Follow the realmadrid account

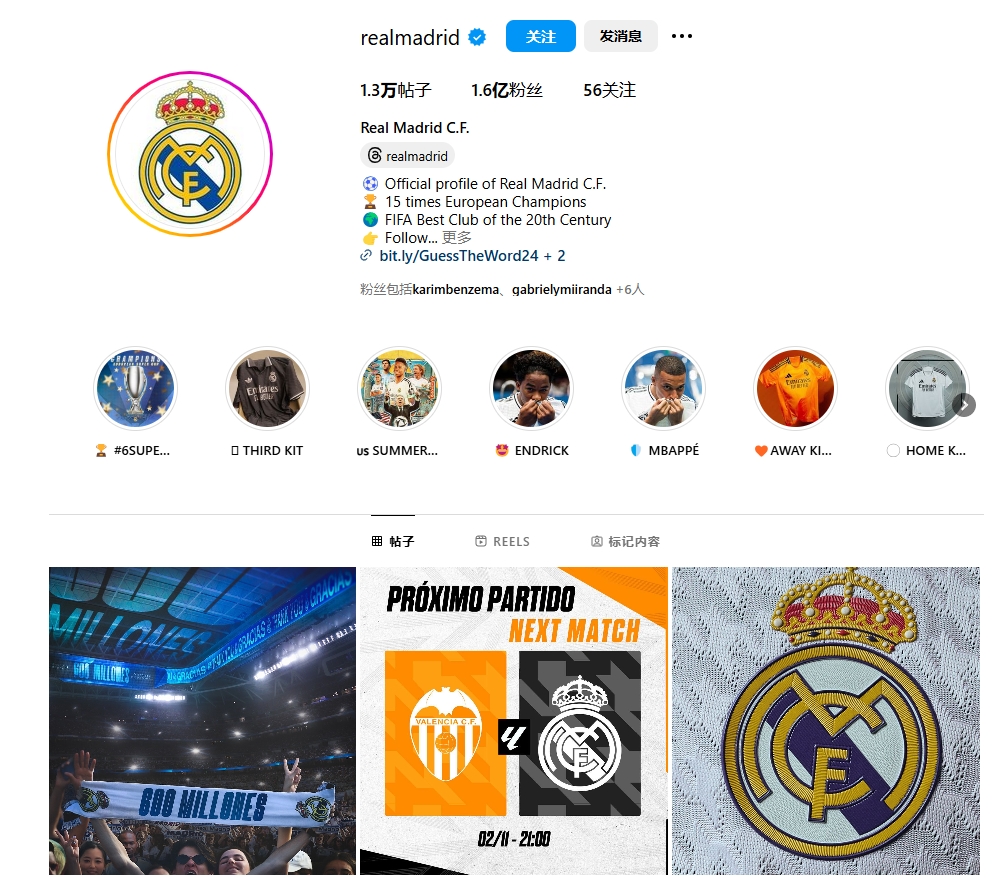(x=540, y=37)
